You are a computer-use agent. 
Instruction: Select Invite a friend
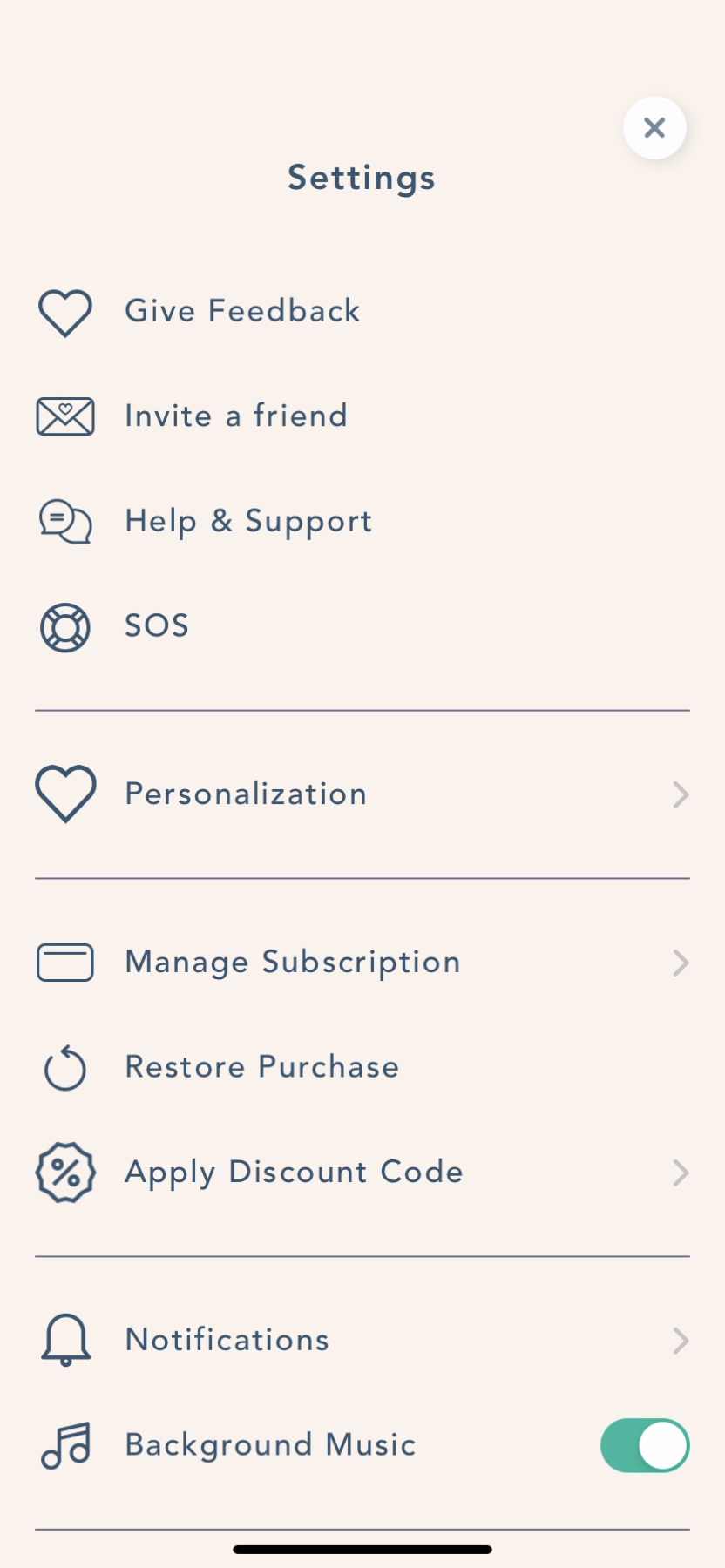(236, 416)
